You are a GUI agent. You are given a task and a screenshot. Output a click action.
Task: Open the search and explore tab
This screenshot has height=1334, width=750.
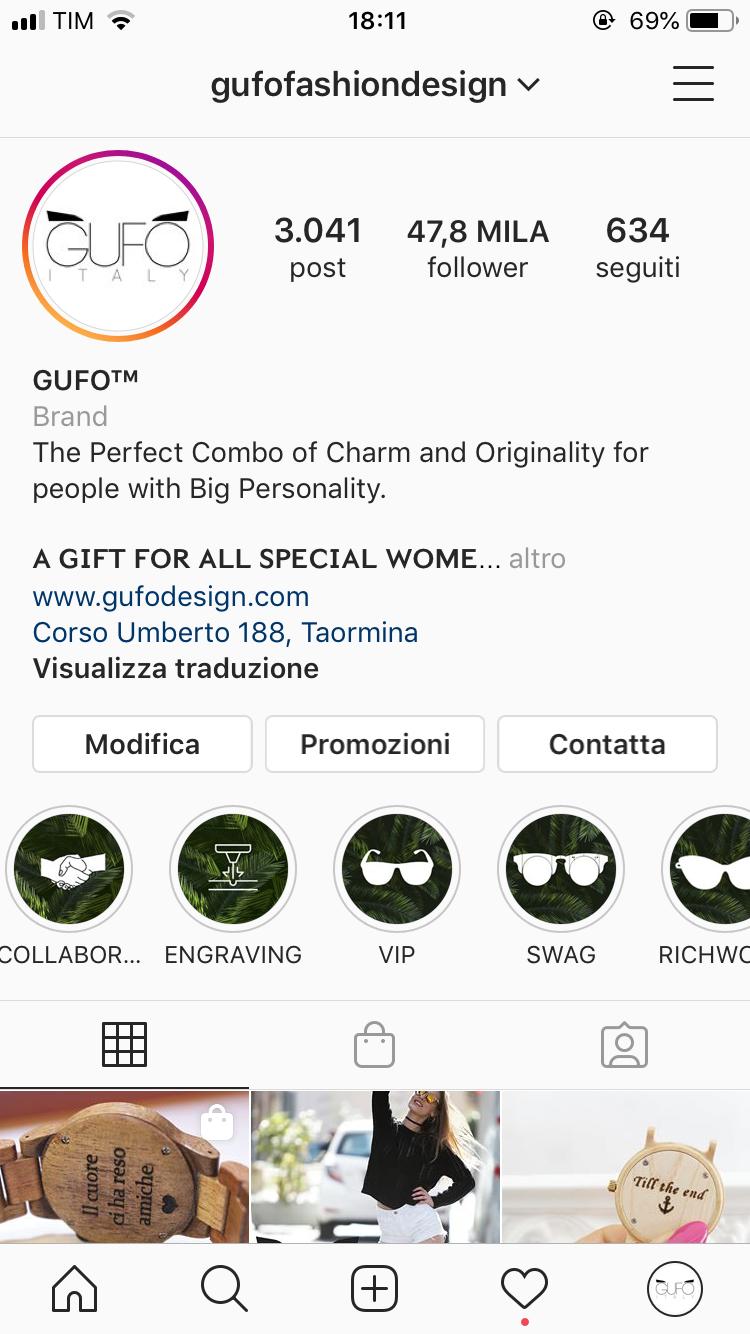click(x=224, y=1289)
